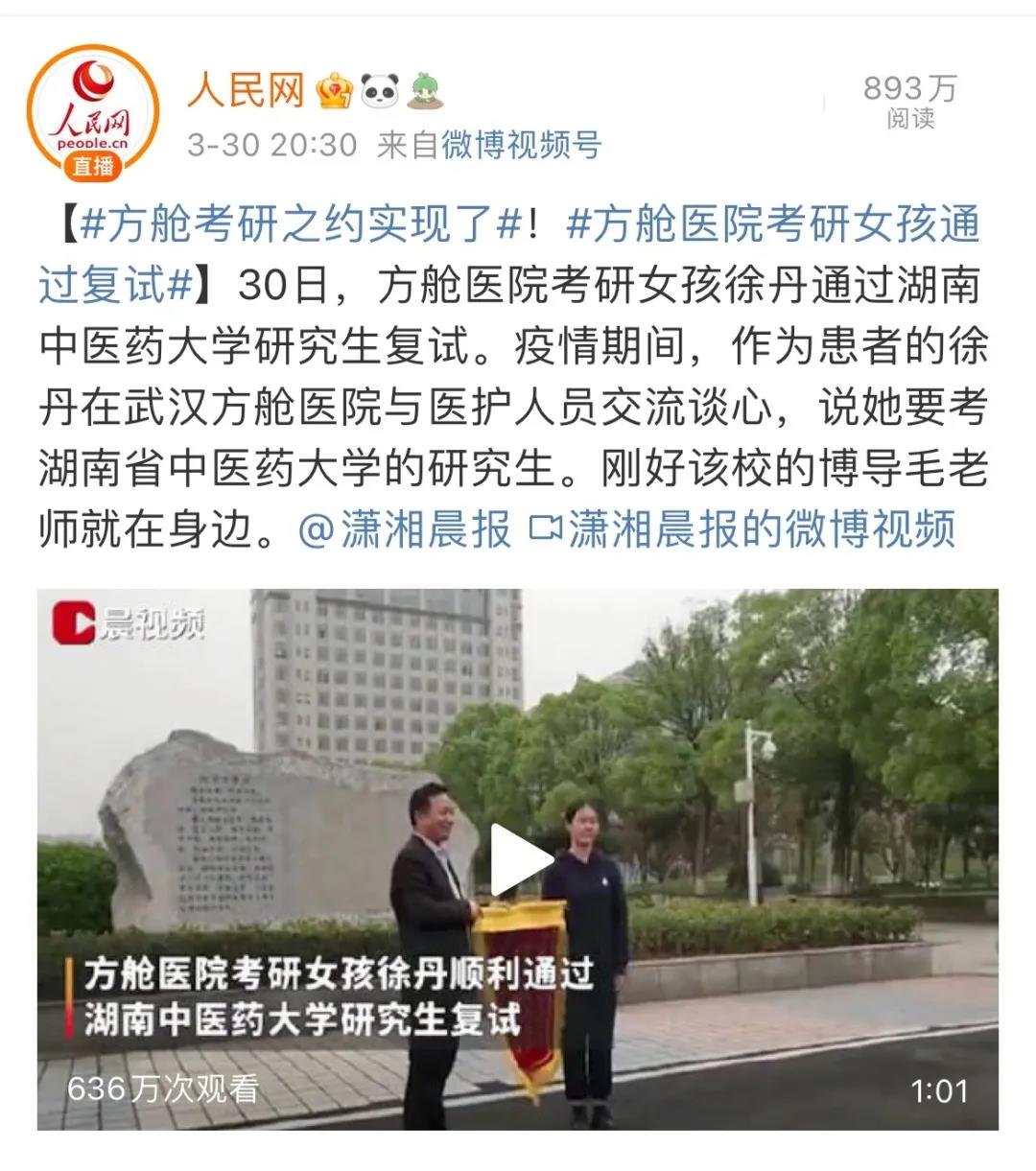Image resolution: width=1036 pixels, height=1171 pixels.
Task: Open the 微博视频号 source link
Action: (521, 145)
